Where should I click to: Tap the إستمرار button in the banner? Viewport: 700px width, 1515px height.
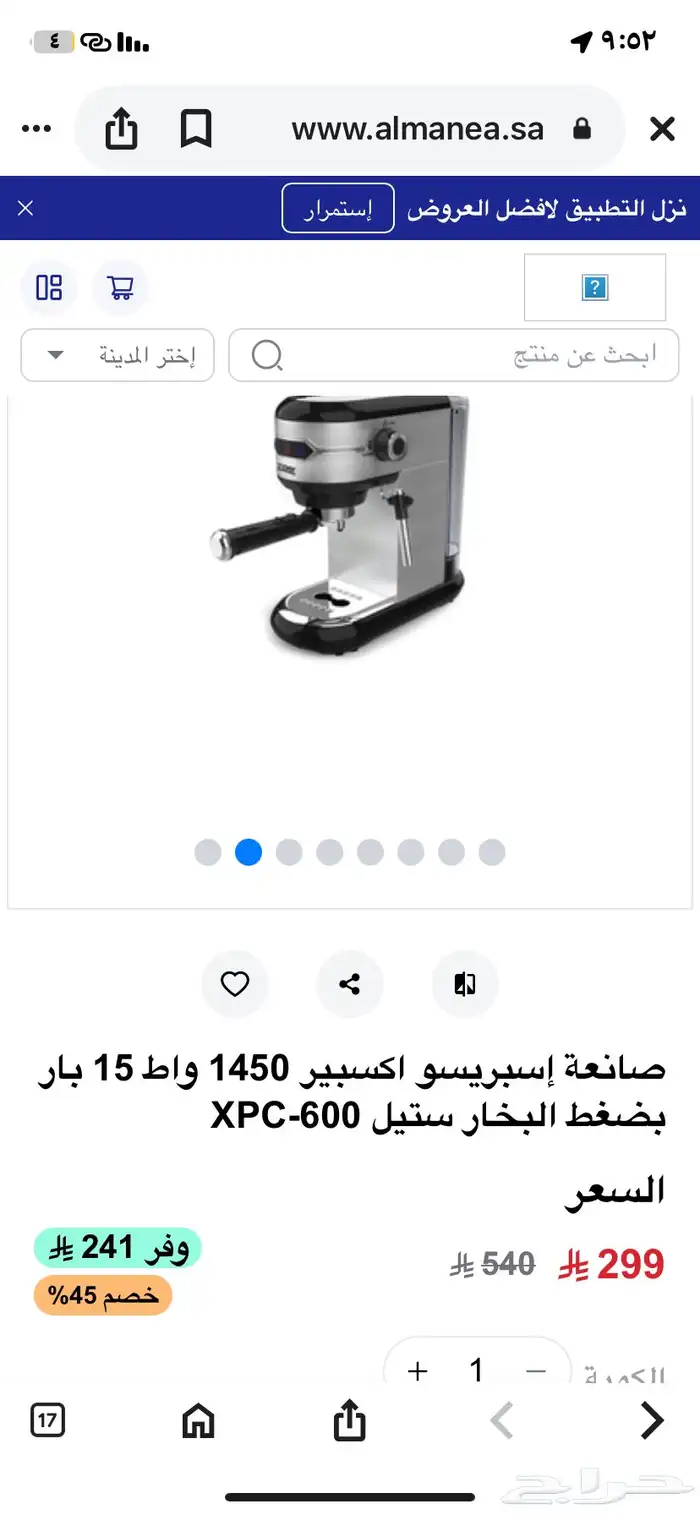[337, 209]
